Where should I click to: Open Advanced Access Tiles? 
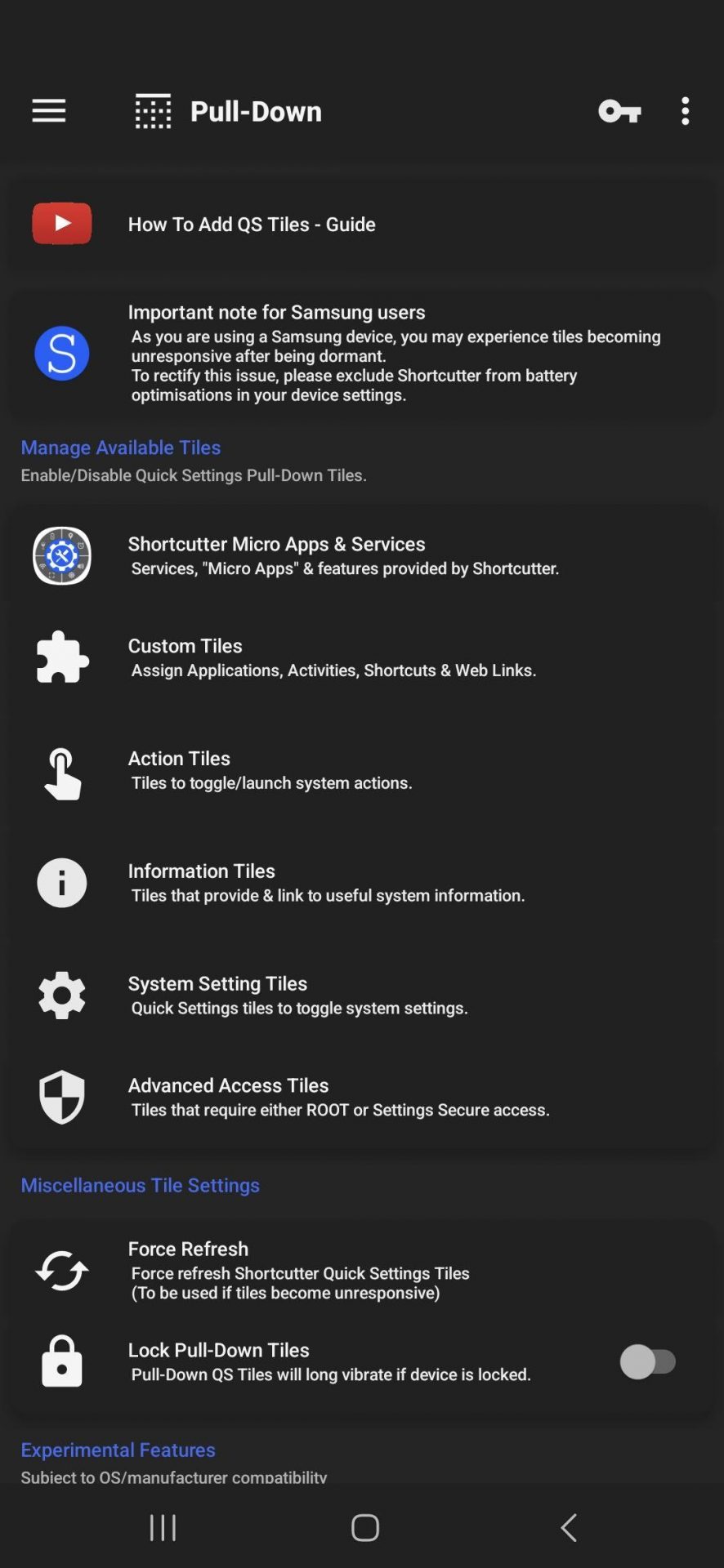[x=360, y=1097]
